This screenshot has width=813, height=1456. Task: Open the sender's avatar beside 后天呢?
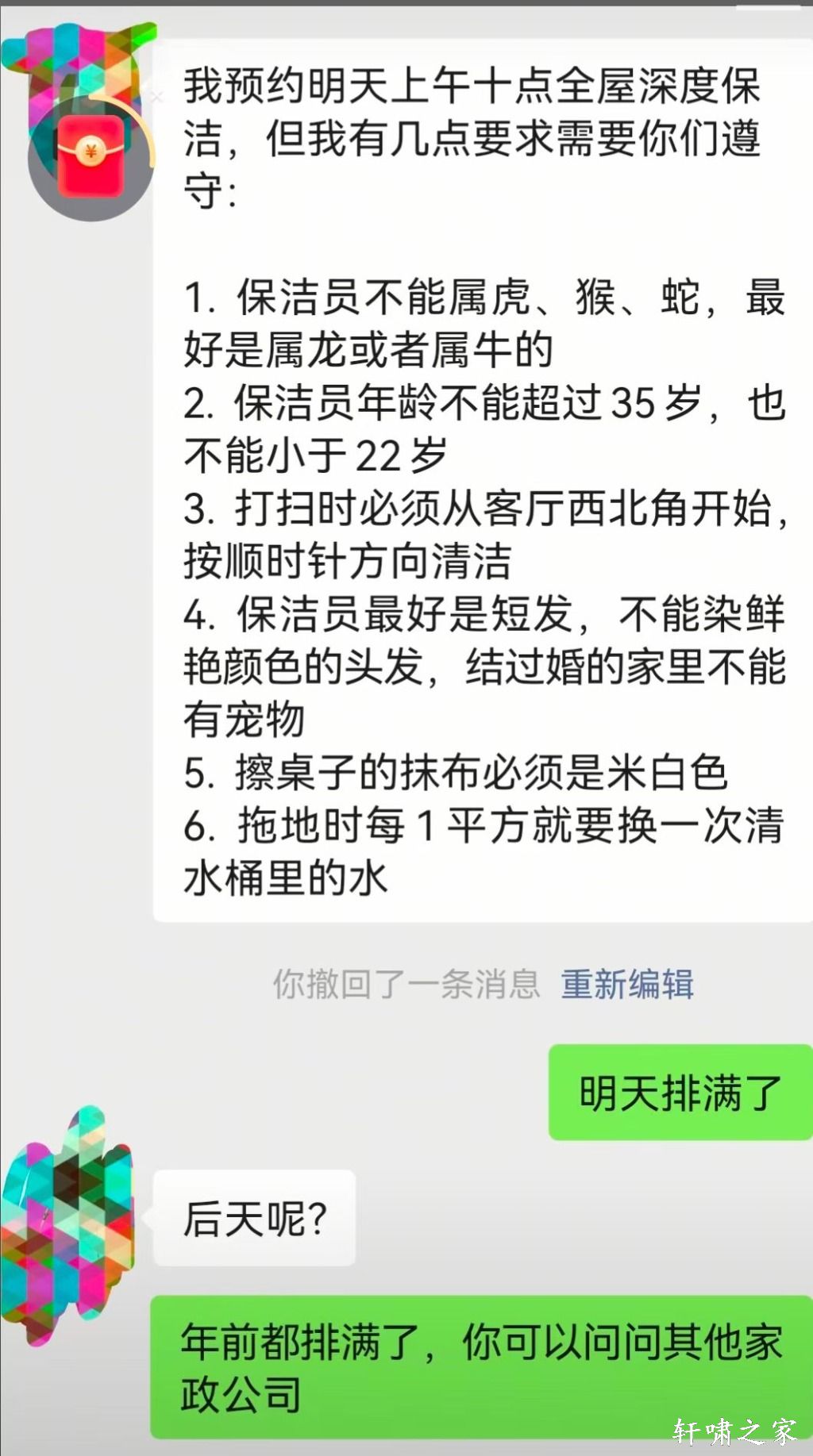click(x=69, y=1224)
